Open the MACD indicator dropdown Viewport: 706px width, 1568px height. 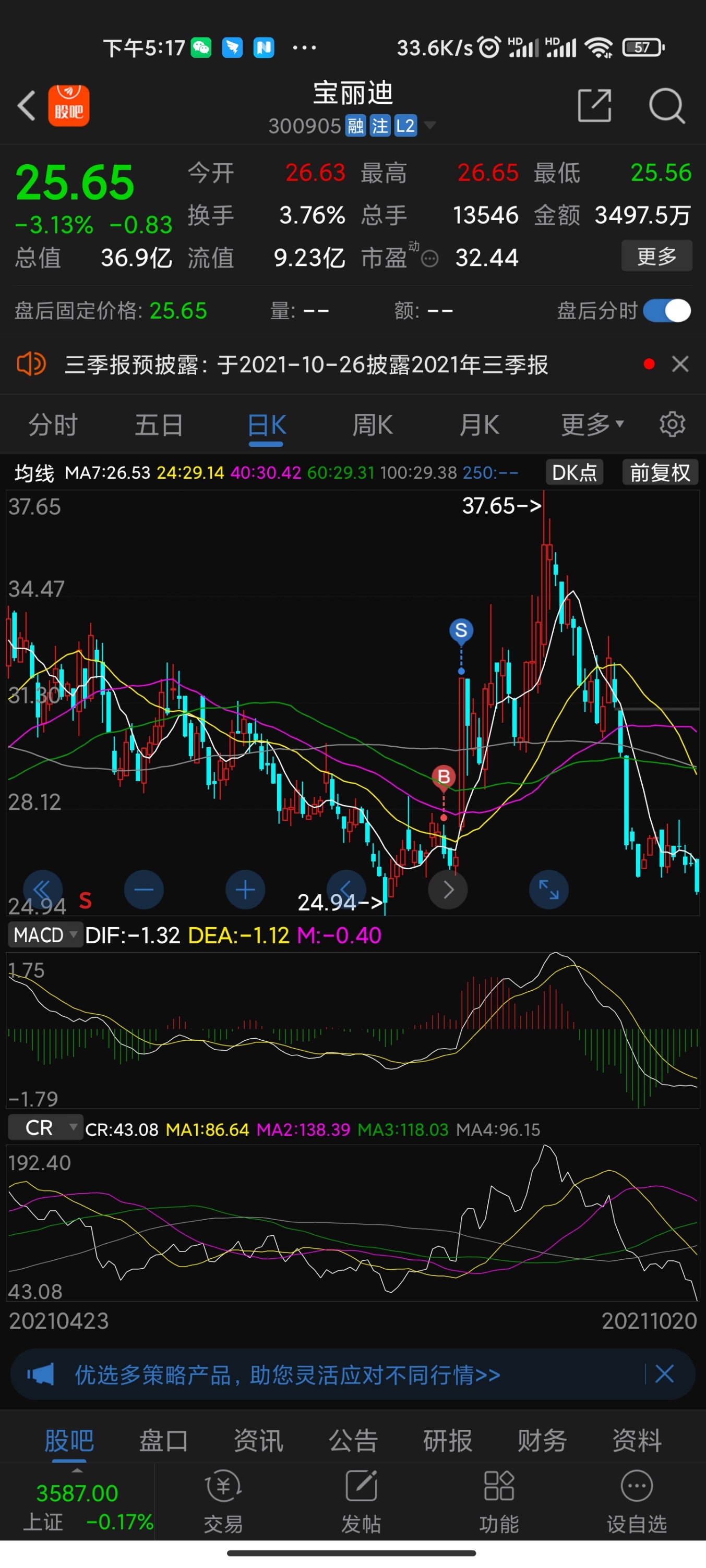tap(44, 934)
